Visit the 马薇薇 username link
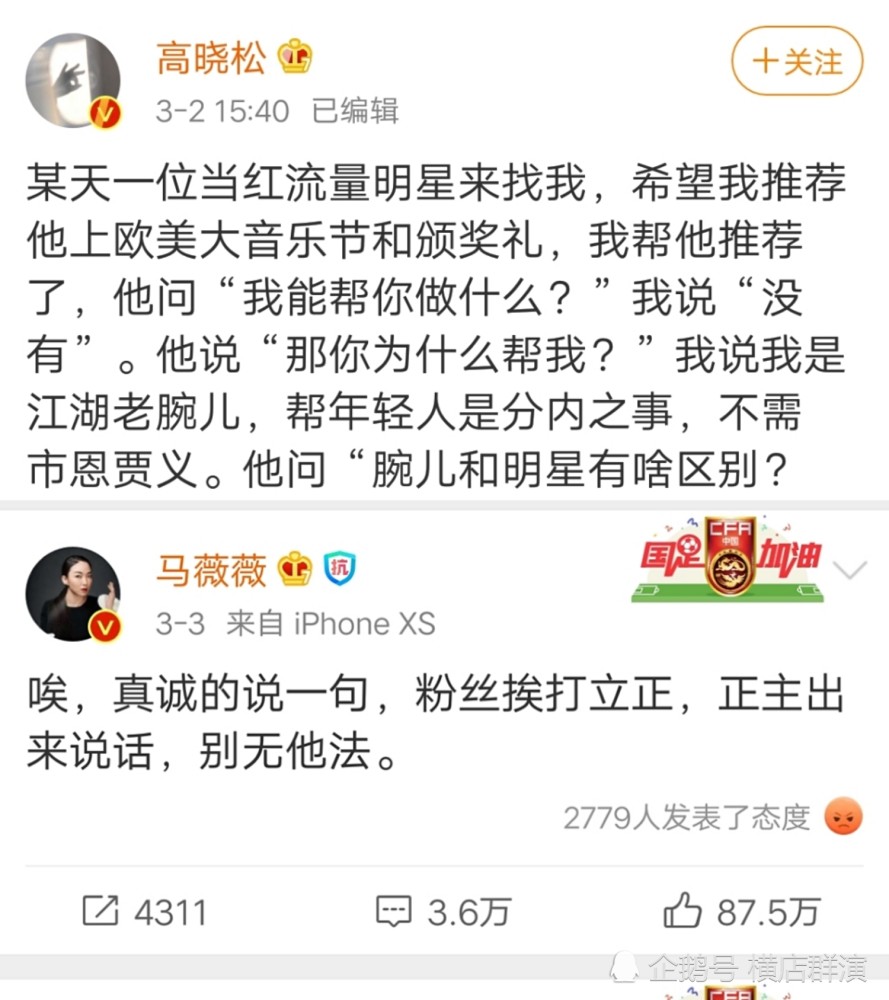The image size is (889, 1000). 211,571
